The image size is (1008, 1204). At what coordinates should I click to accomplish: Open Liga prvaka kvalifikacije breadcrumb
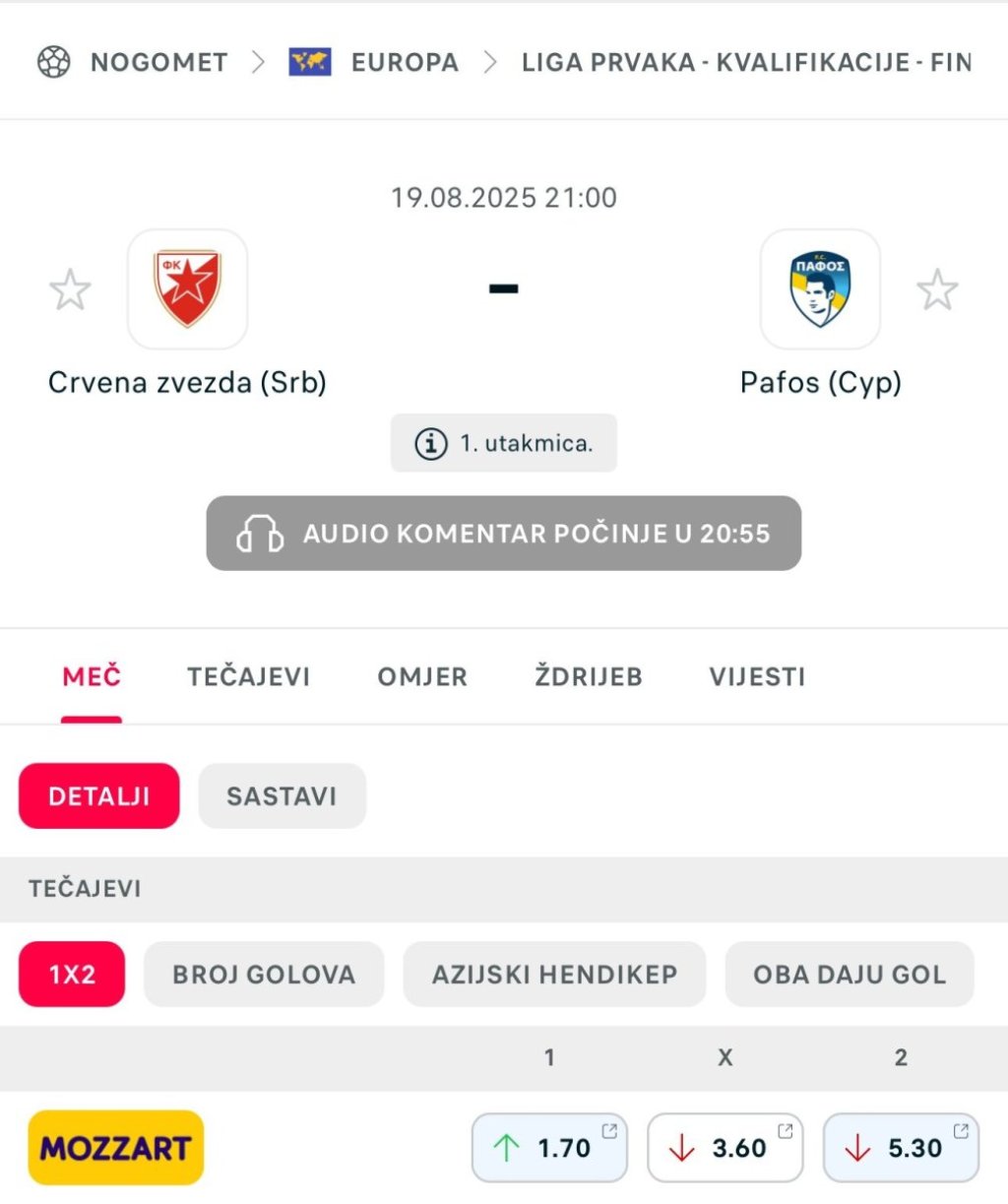(x=745, y=62)
